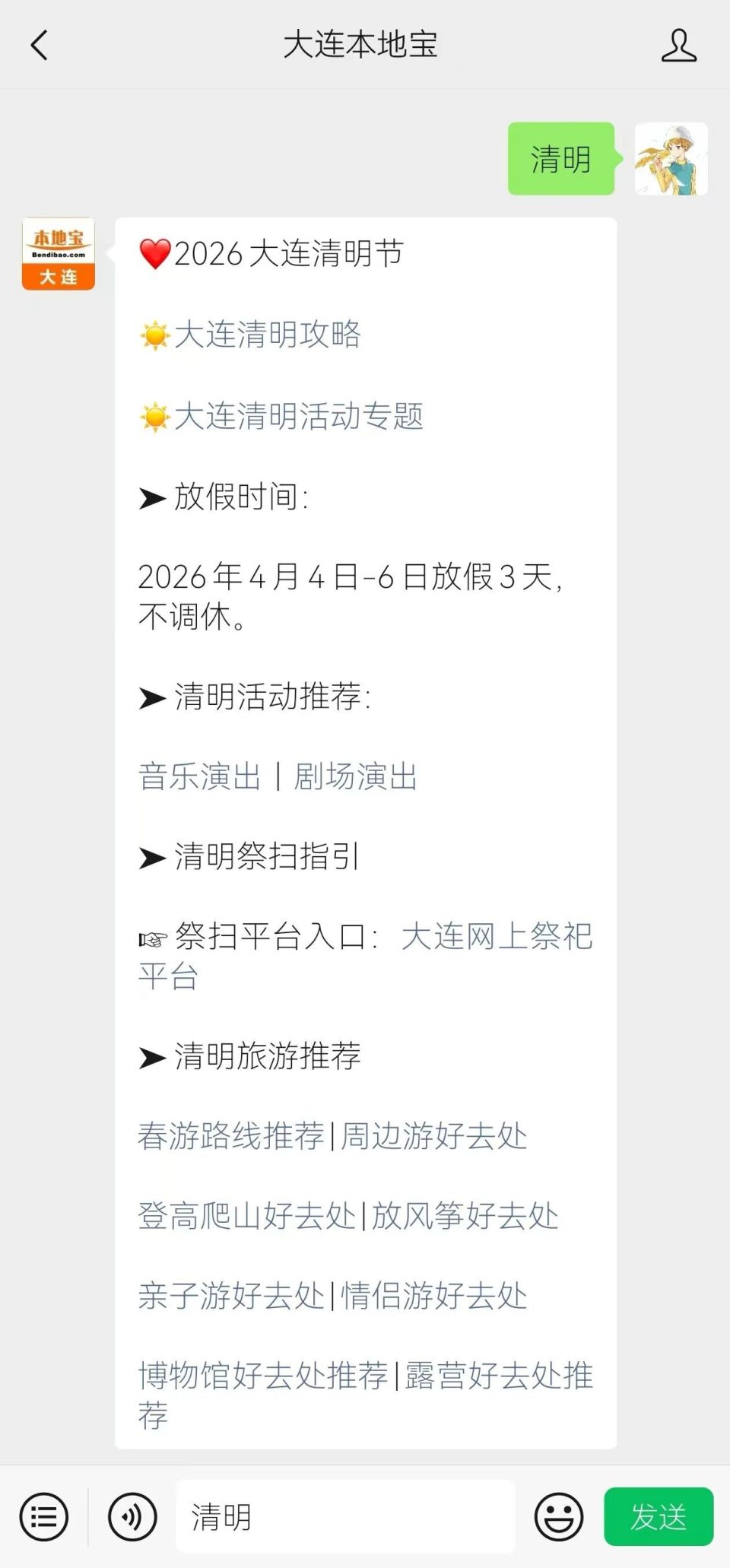
Task: Open 大连清明攻略 link
Action: (x=266, y=335)
